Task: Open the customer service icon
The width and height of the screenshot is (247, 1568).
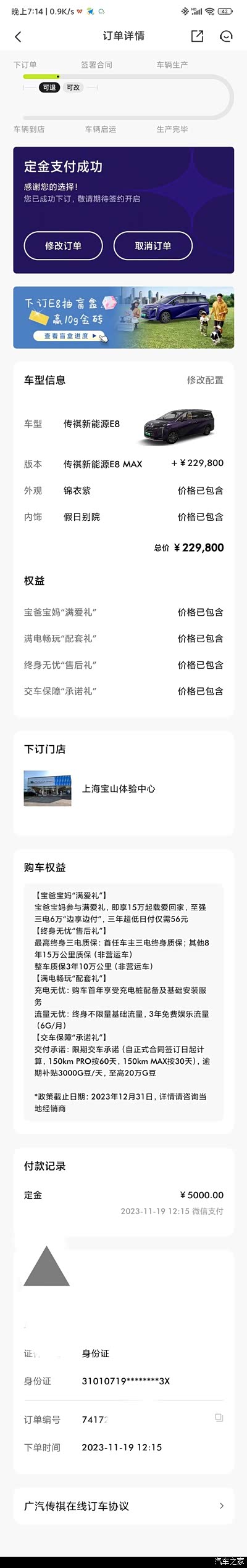Action: [x=226, y=36]
